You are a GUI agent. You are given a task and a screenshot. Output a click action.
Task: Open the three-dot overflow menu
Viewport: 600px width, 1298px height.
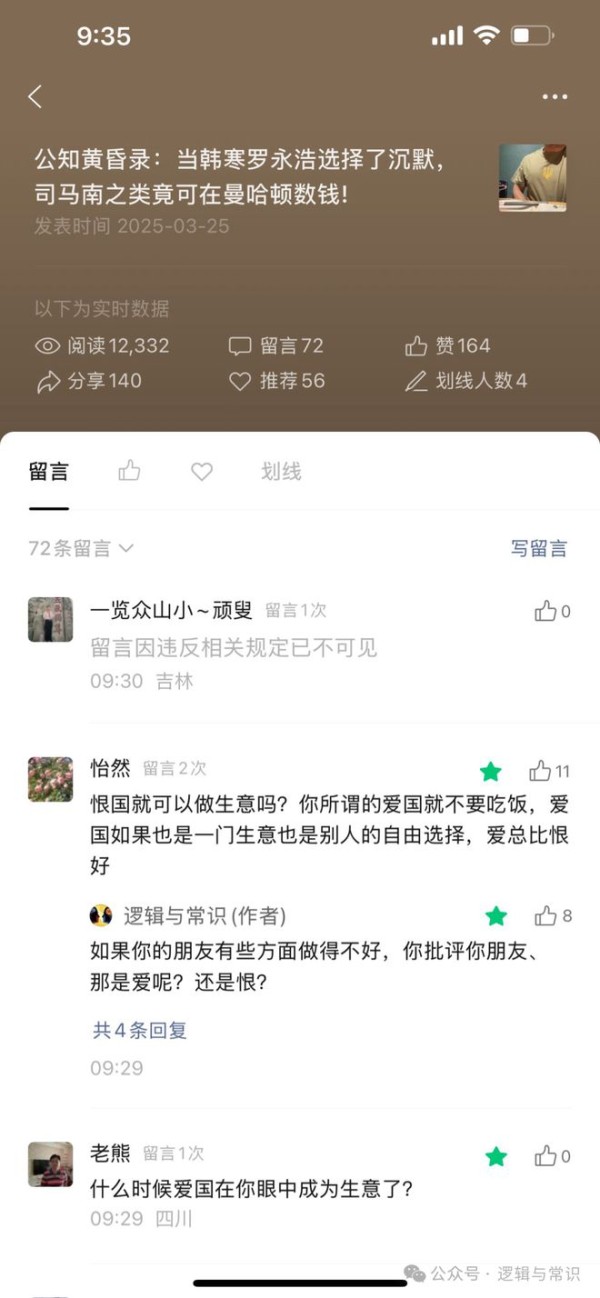(x=555, y=97)
